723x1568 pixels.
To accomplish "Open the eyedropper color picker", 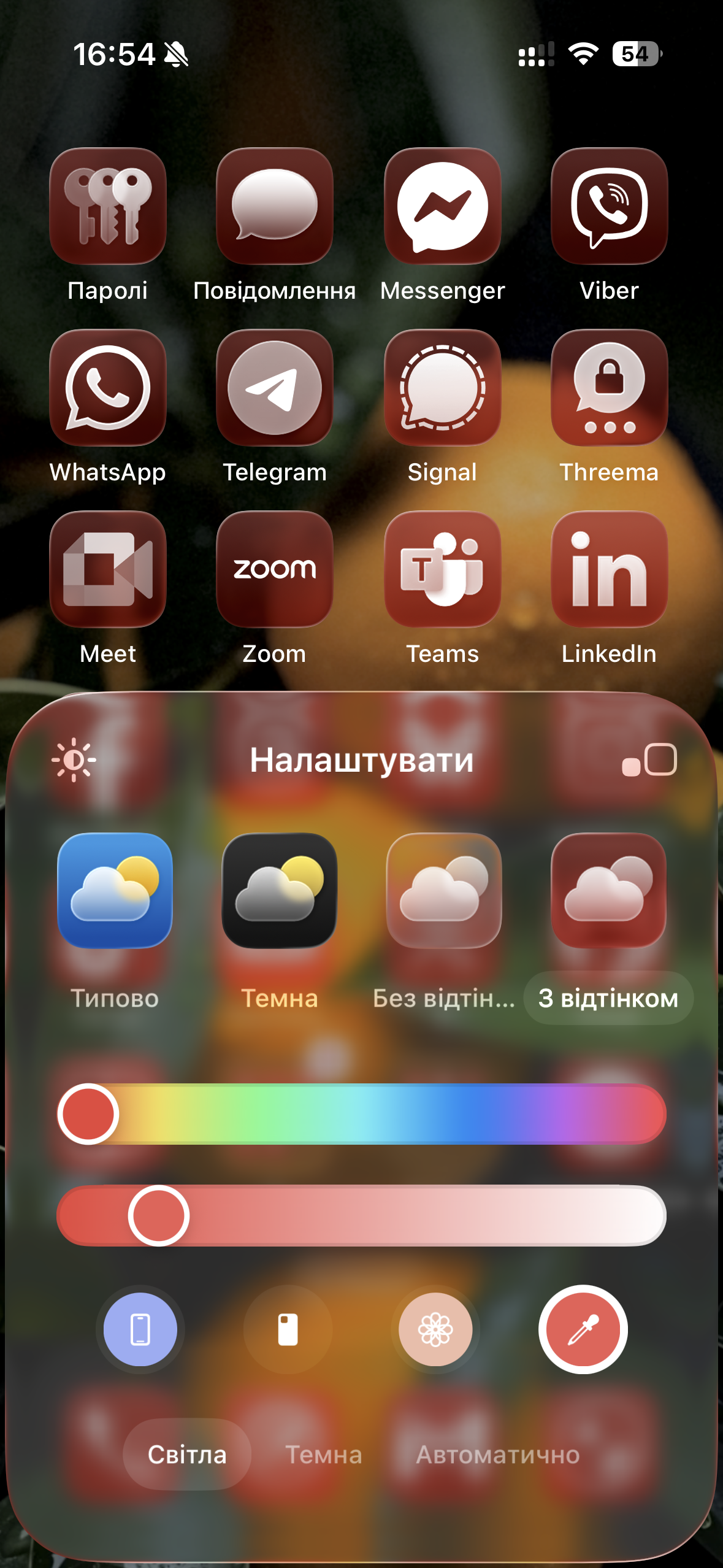I will click(583, 1329).
